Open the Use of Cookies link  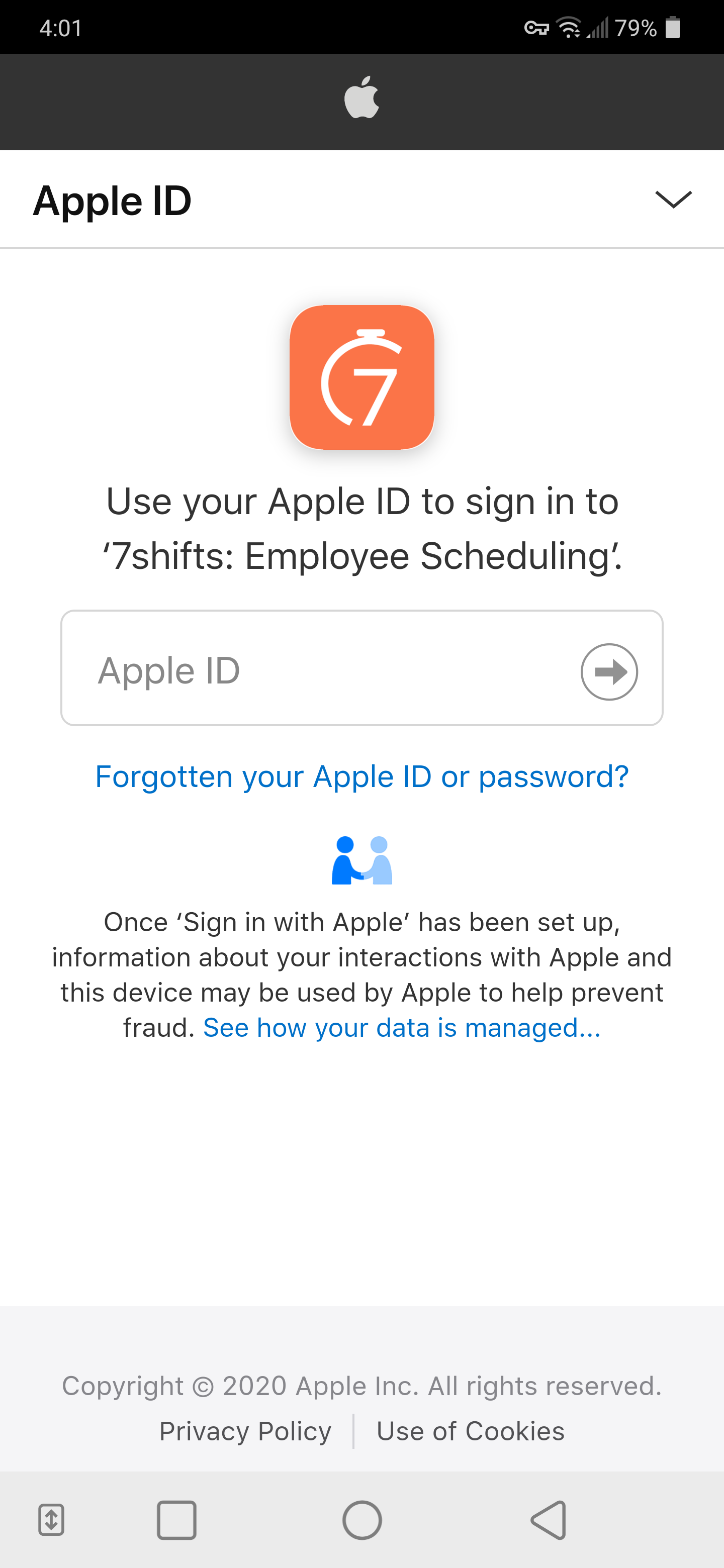click(471, 1431)
